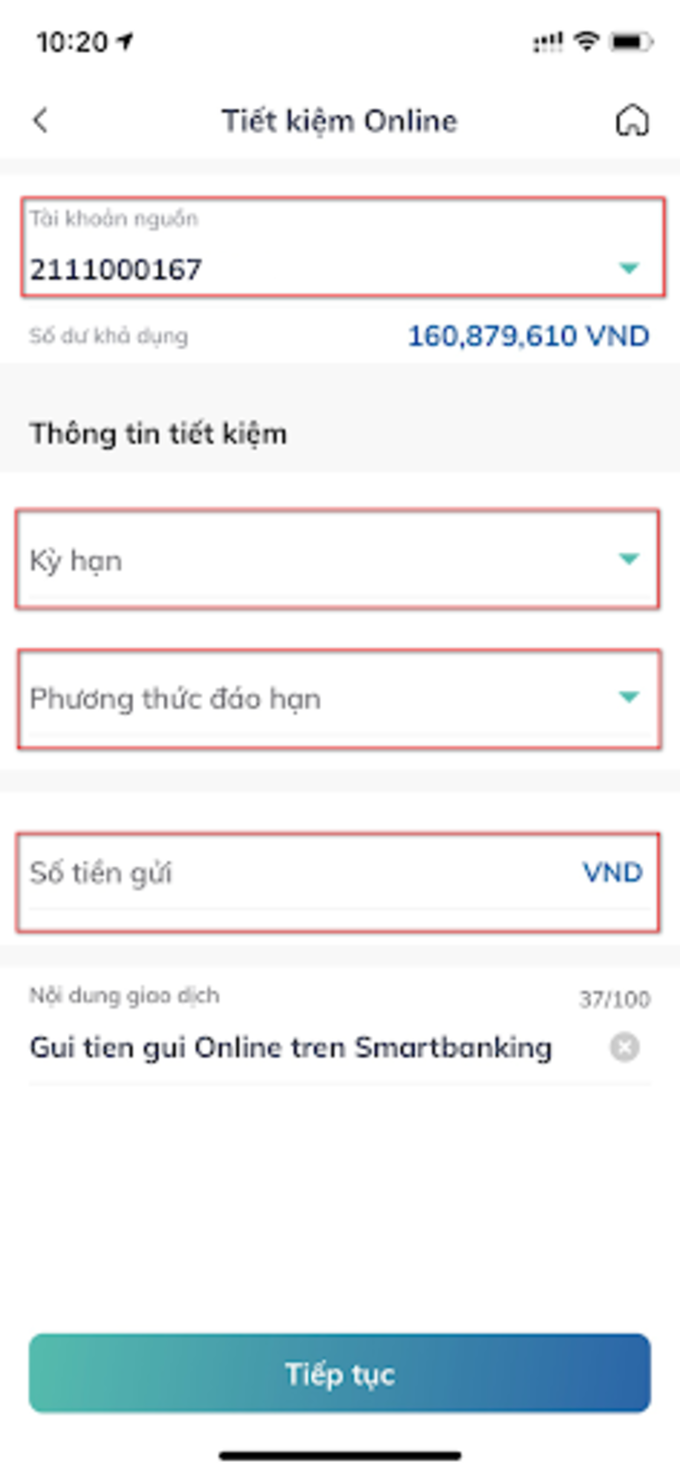
Task: Open the Tài khoản nguồn account dropdown
Action: click(x=343, y=247)
